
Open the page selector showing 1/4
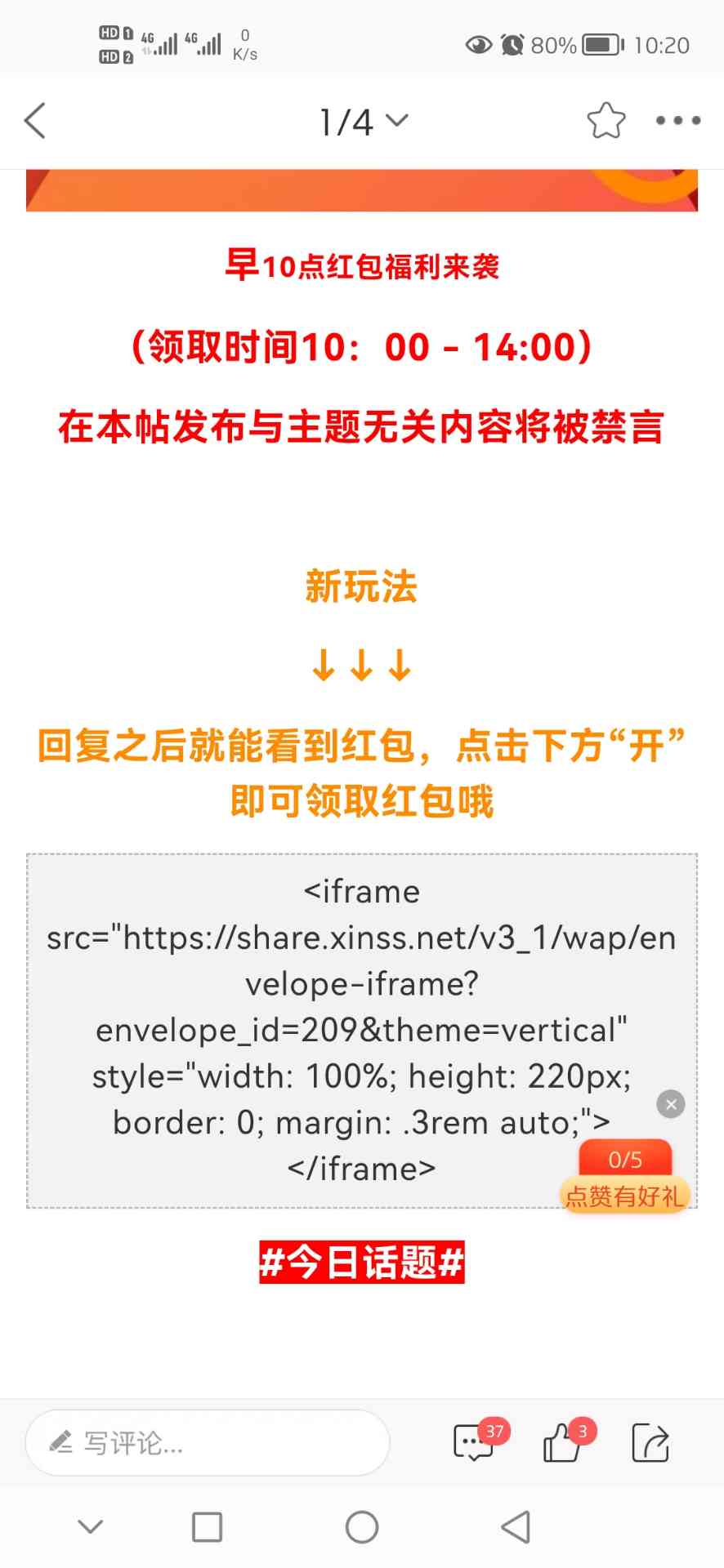click(362, 120)
